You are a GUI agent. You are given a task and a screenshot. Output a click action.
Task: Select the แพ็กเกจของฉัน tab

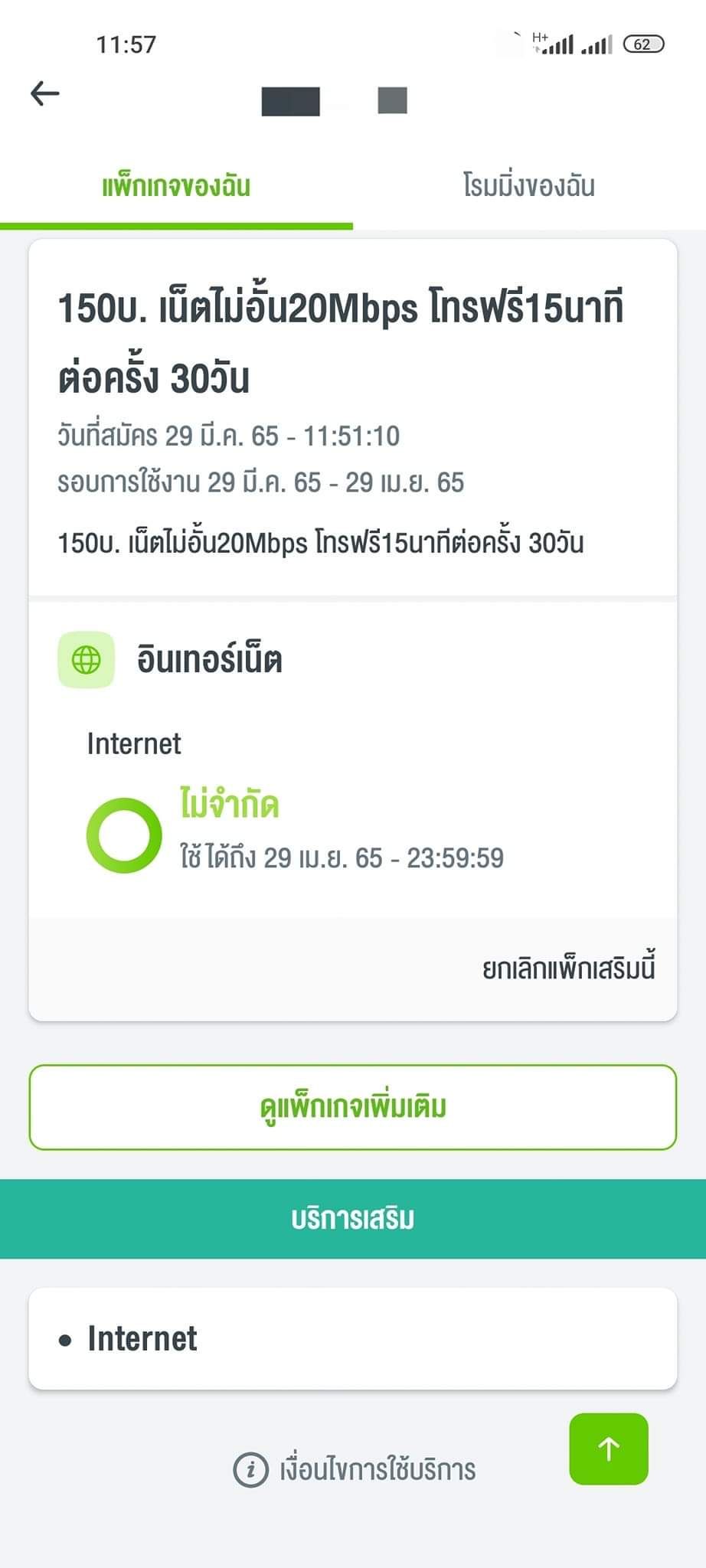[x=176, y=186]
